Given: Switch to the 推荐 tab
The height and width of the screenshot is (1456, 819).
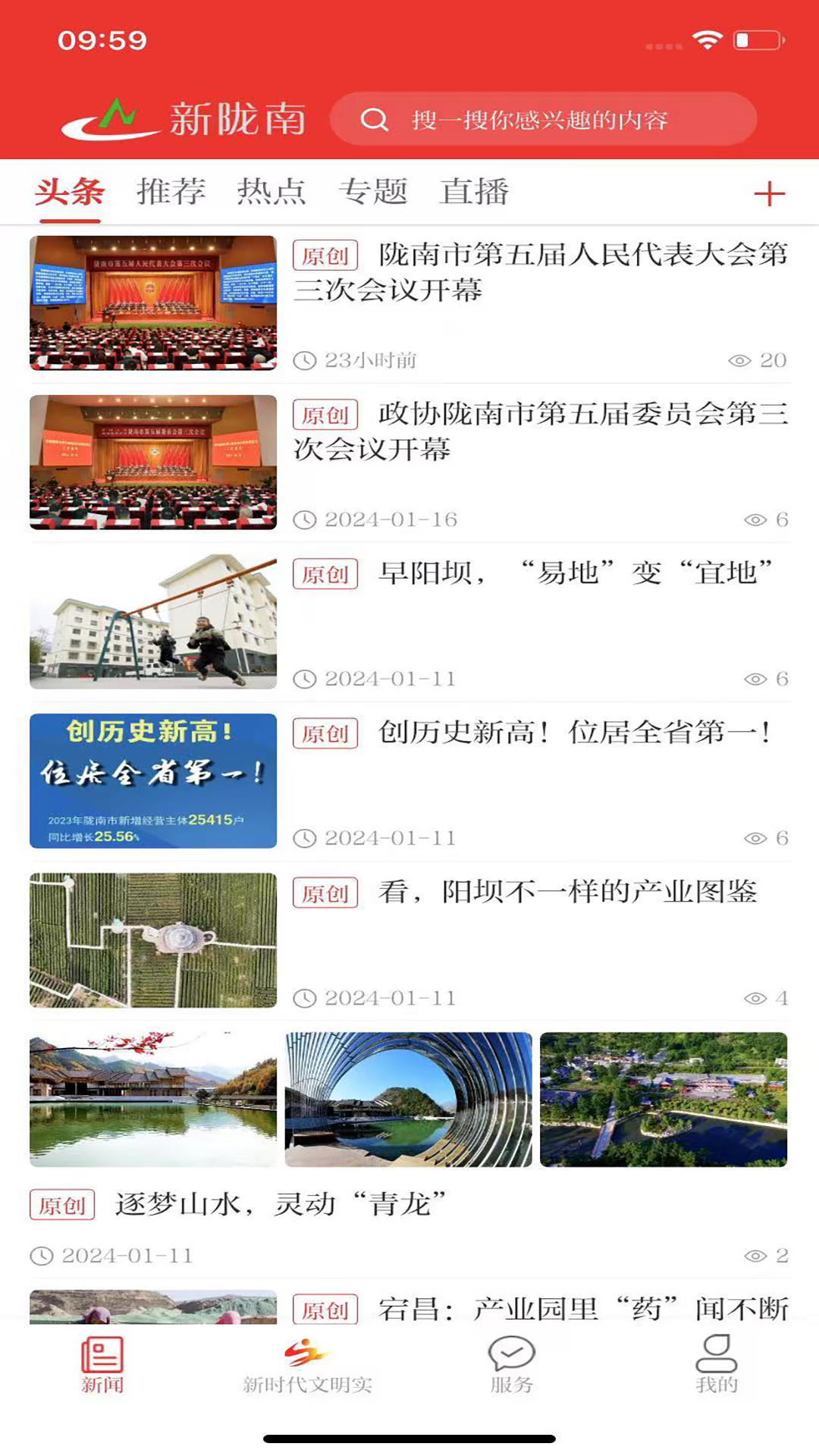Looking at the screenshot, I should click(x=171, y=192).
